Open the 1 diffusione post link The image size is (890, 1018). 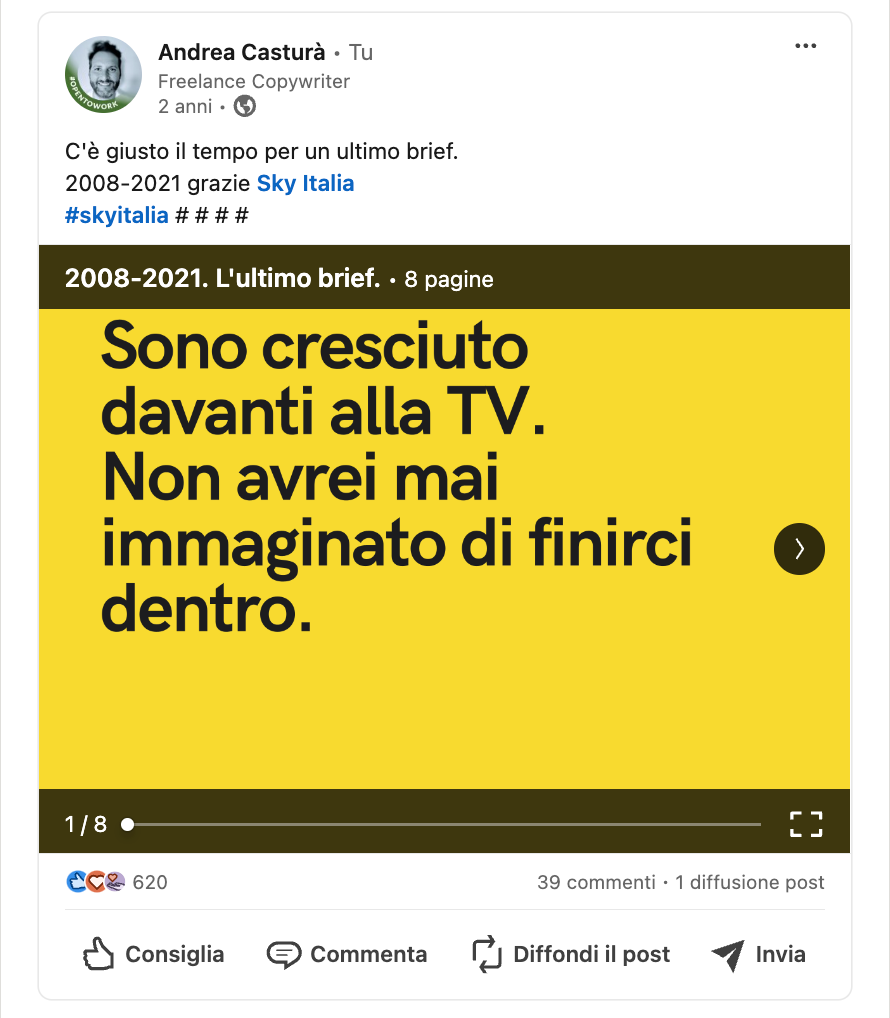pyautogui.click(x=750, y=882)
